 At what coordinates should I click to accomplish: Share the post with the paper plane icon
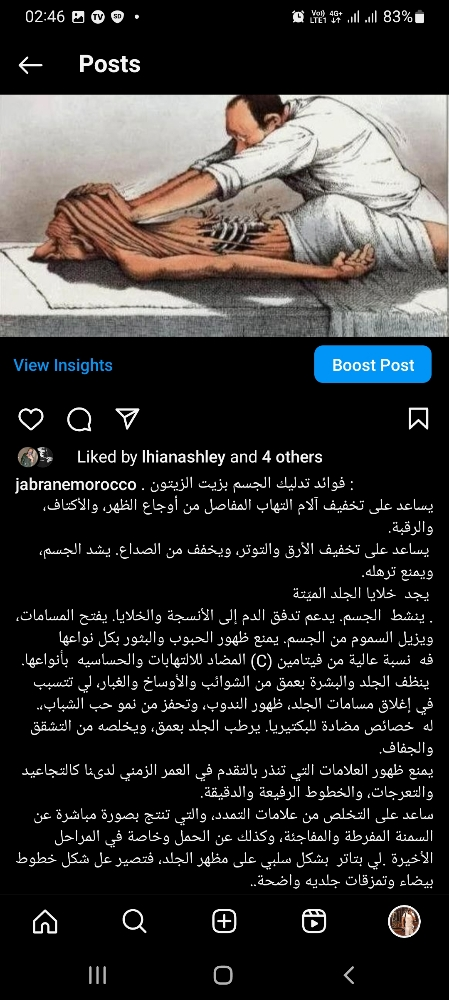click(127, 418)
